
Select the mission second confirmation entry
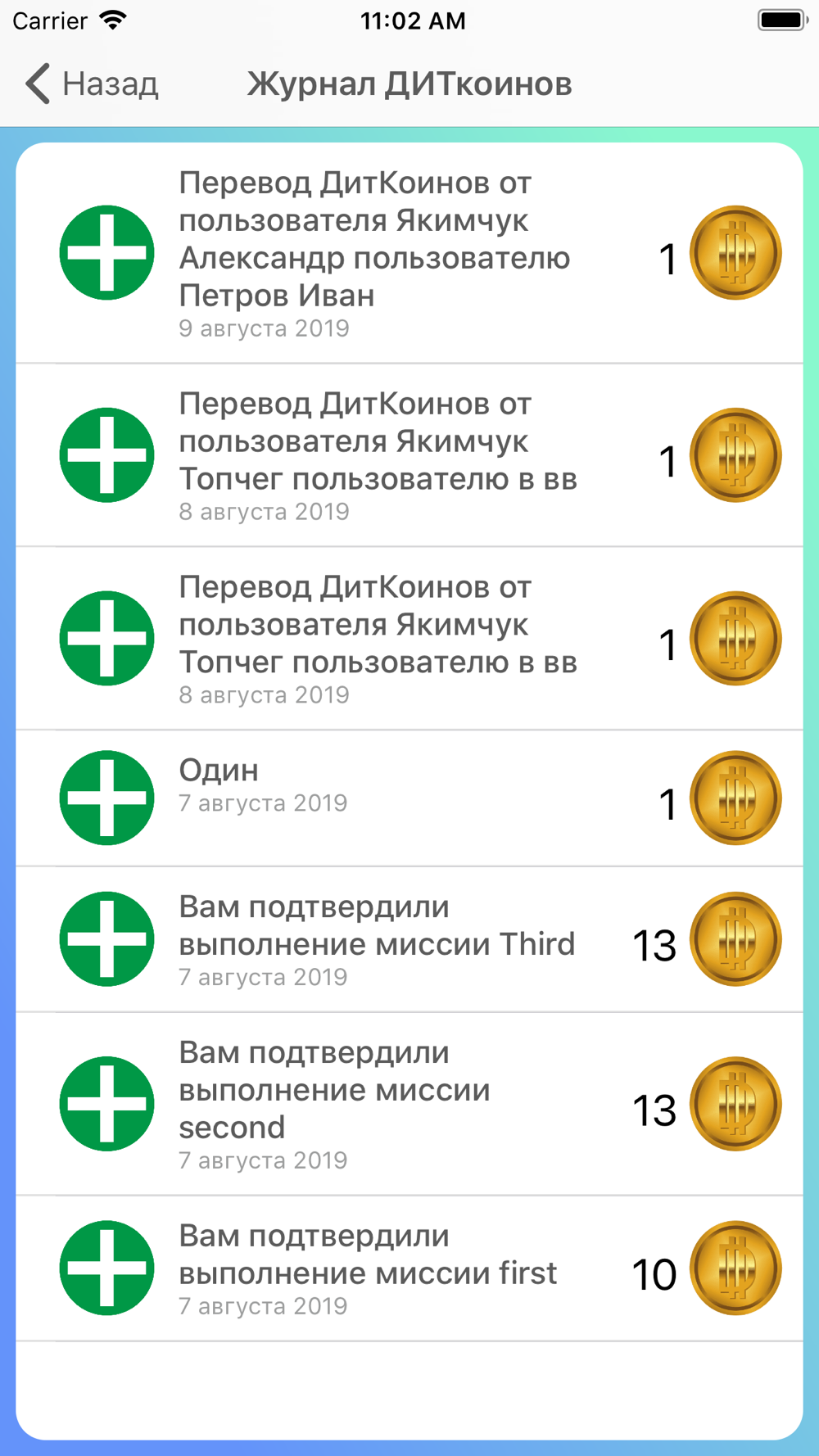tap(409, 1104)
